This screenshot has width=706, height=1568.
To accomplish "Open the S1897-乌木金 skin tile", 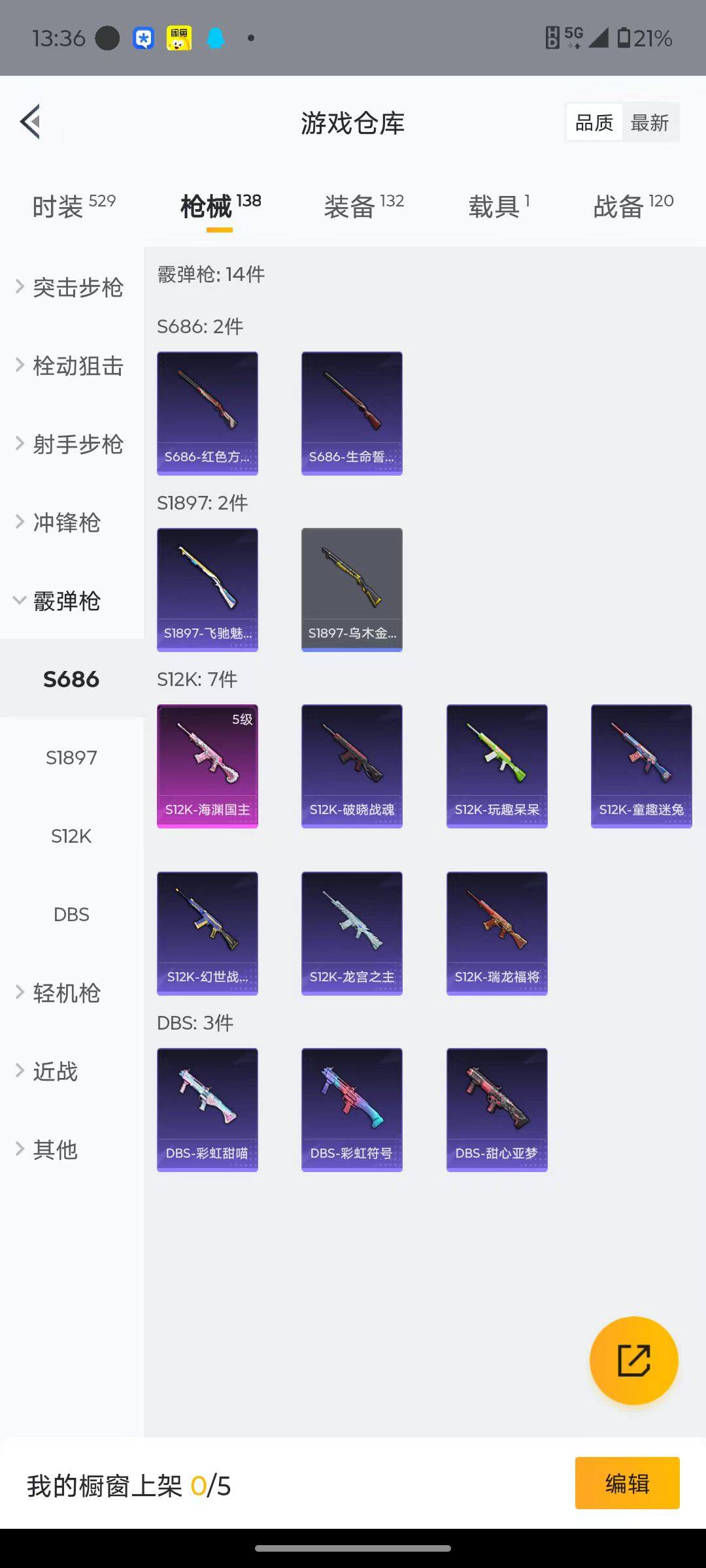I will coord(352,589).
